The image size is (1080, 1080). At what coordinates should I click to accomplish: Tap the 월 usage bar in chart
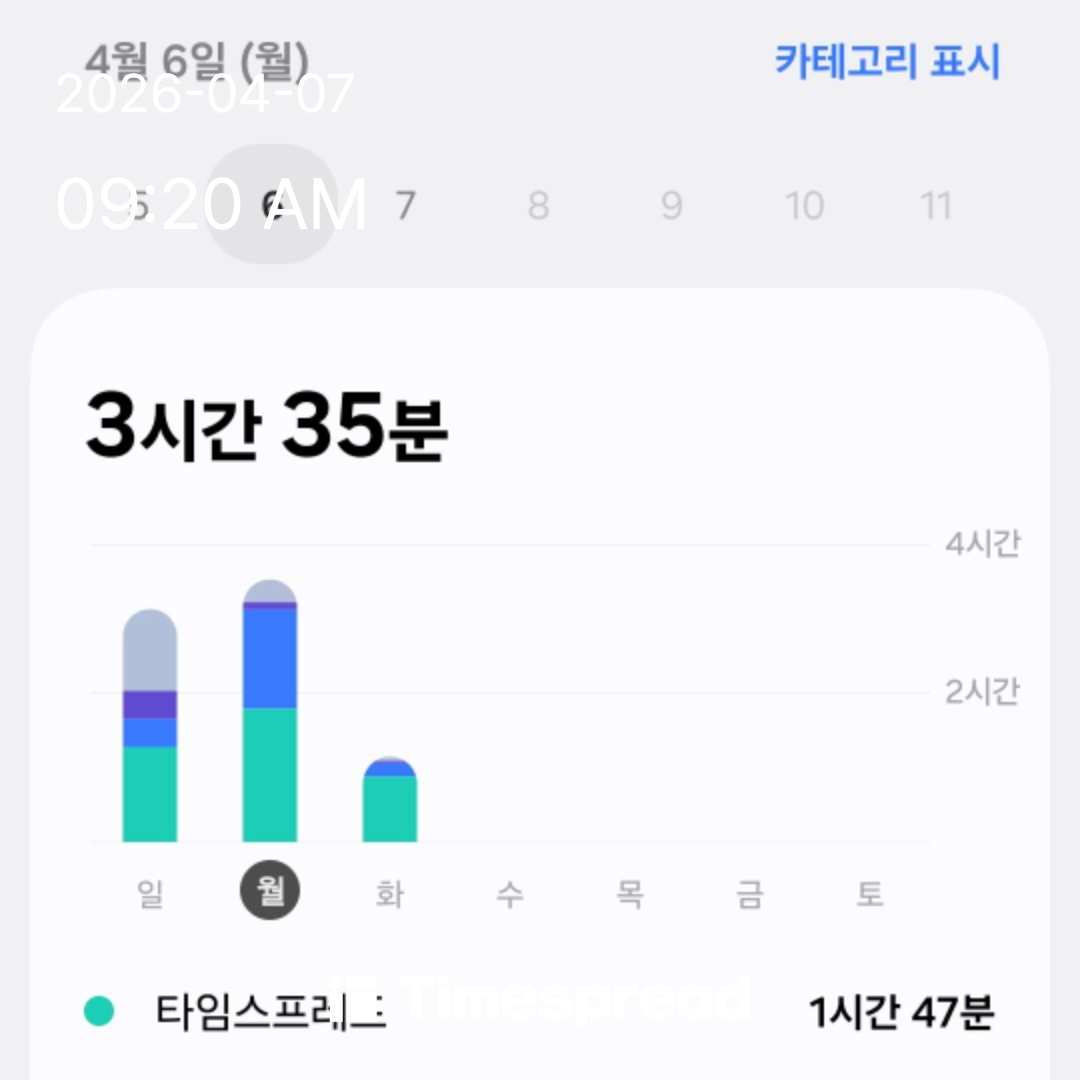pyautogui.click(x=270, y=711)
